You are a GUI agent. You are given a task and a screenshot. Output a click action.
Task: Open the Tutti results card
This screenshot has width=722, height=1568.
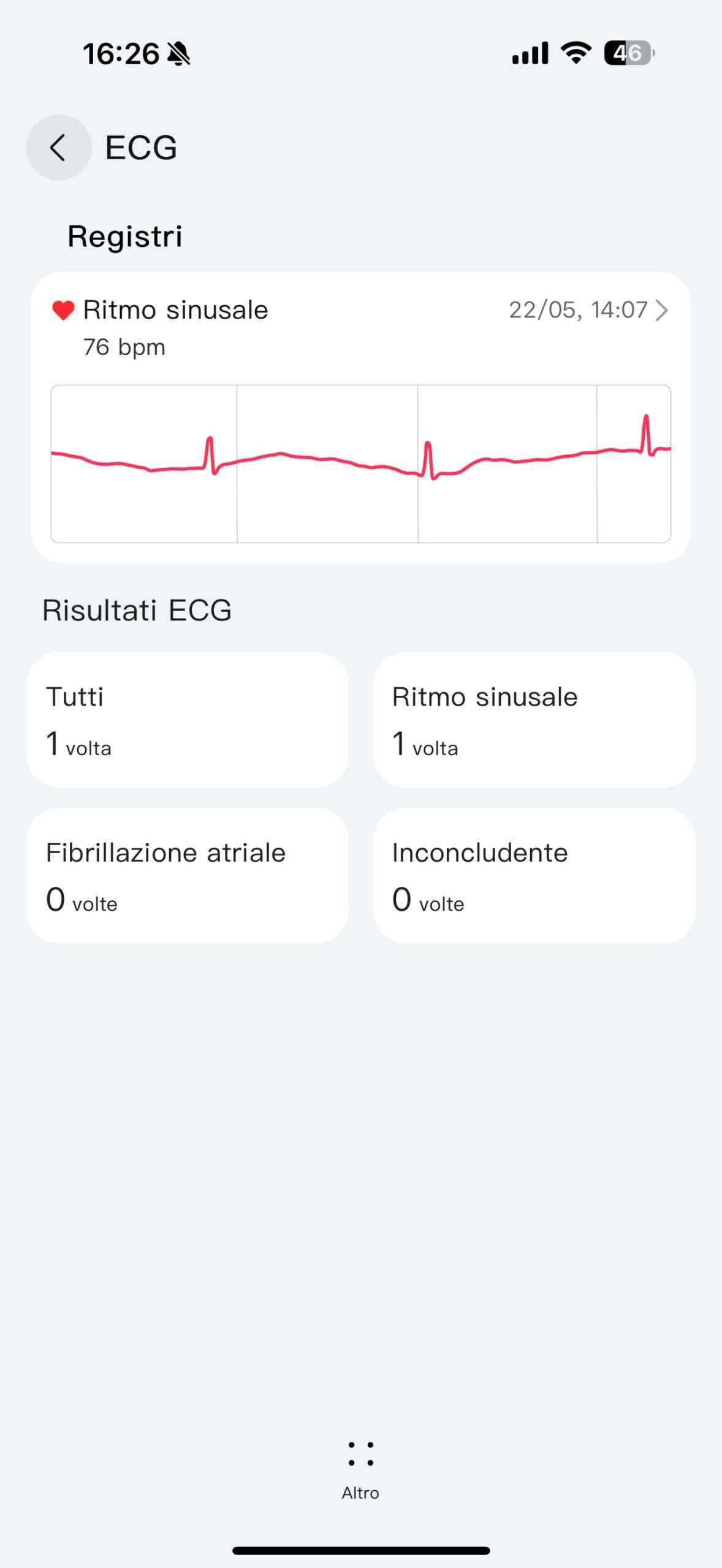188,720
